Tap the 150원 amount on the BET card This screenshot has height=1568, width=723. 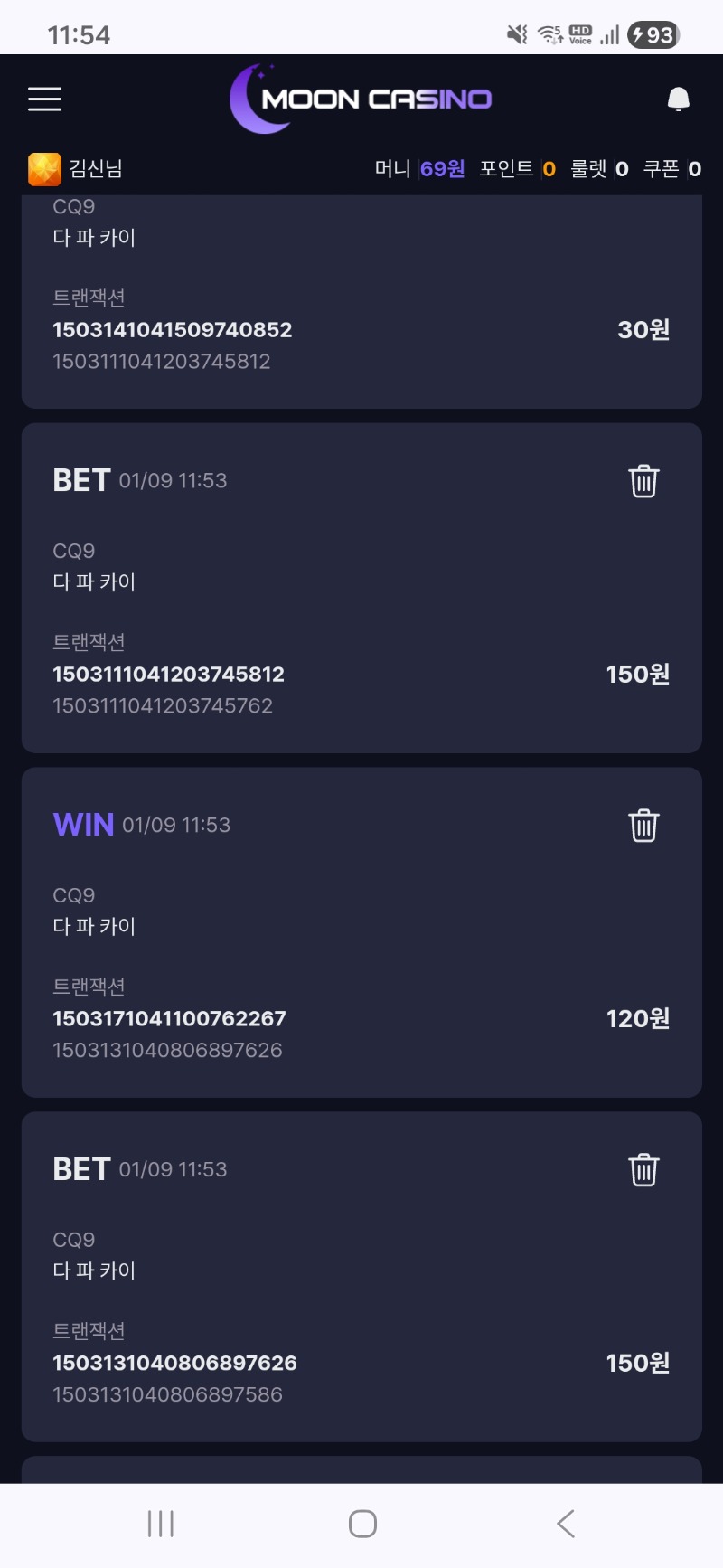(x=637, y=674)
